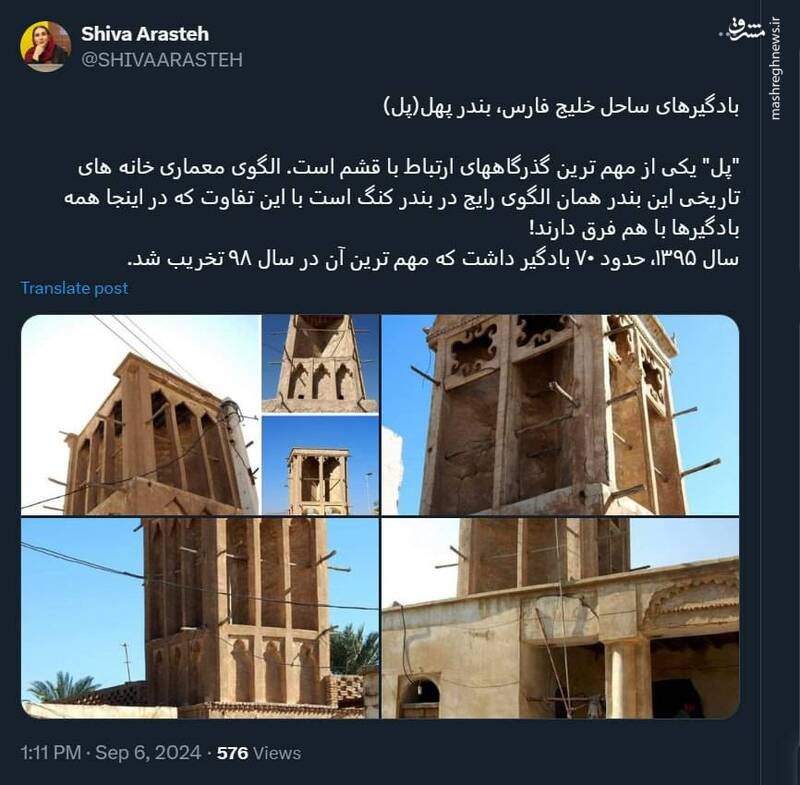Viewport: 800px width, 785px height.
Task: Open the first windcatcher photo with white sky
Action: 140,414
